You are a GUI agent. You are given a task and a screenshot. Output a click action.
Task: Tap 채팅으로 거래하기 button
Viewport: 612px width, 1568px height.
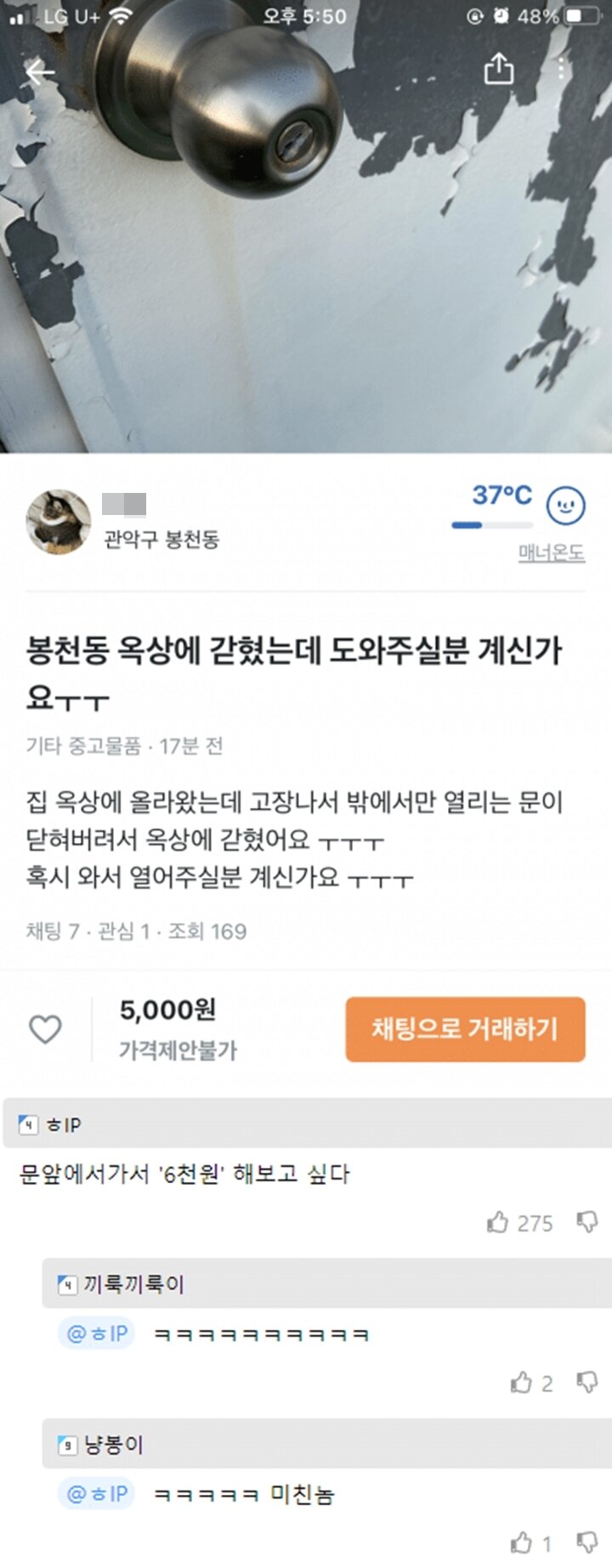(465, 1029)
